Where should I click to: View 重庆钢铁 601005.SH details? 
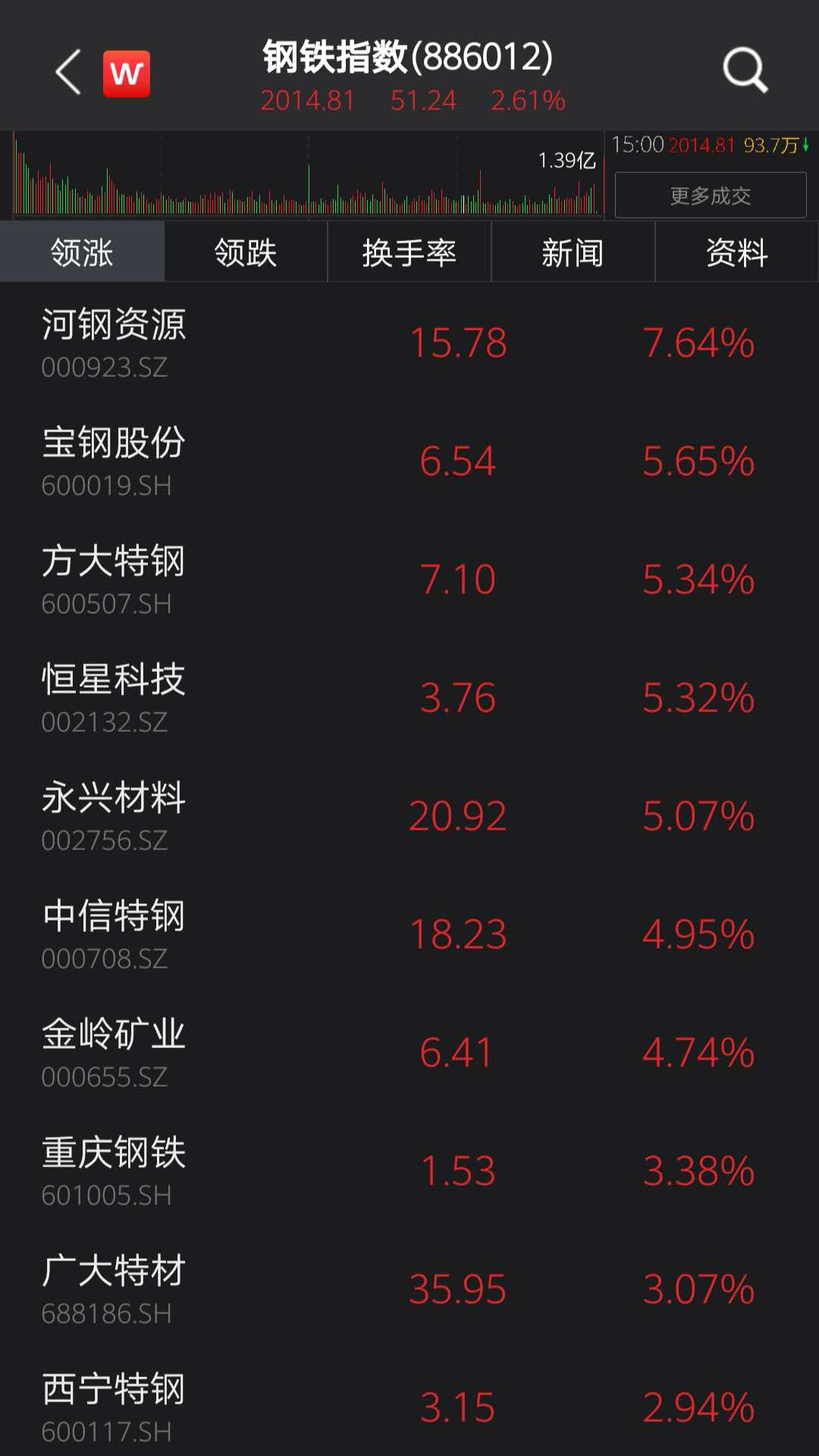tap(409, 1171)
